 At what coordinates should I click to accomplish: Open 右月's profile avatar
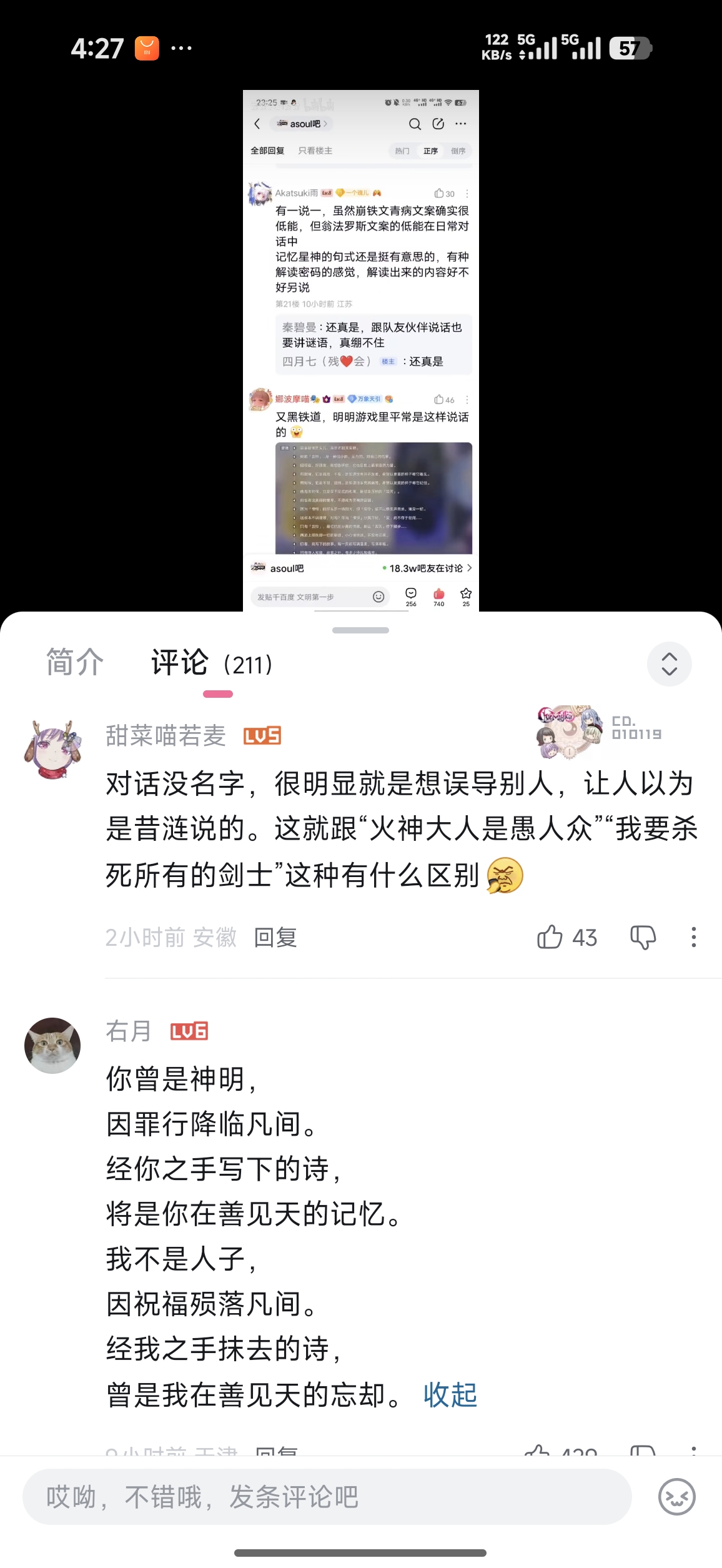coord(52,1045)
